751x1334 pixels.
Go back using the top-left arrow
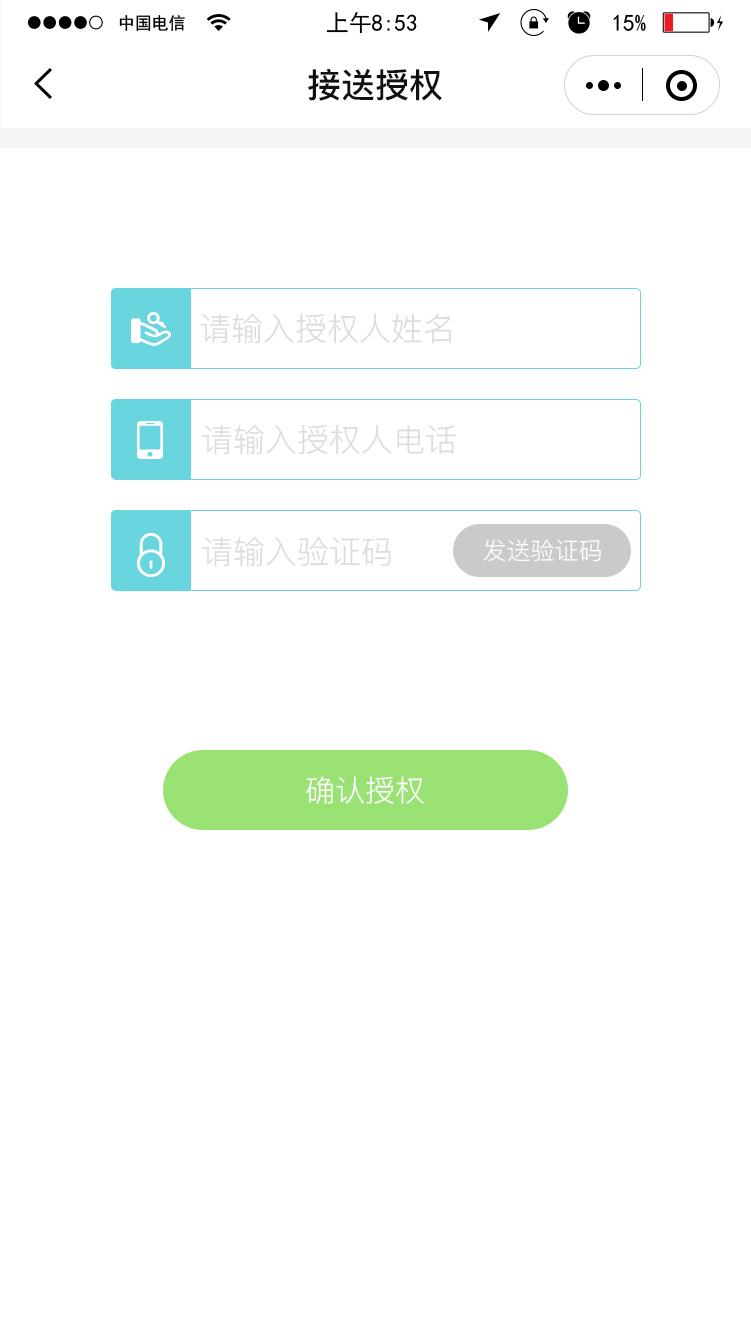[43, 84]
